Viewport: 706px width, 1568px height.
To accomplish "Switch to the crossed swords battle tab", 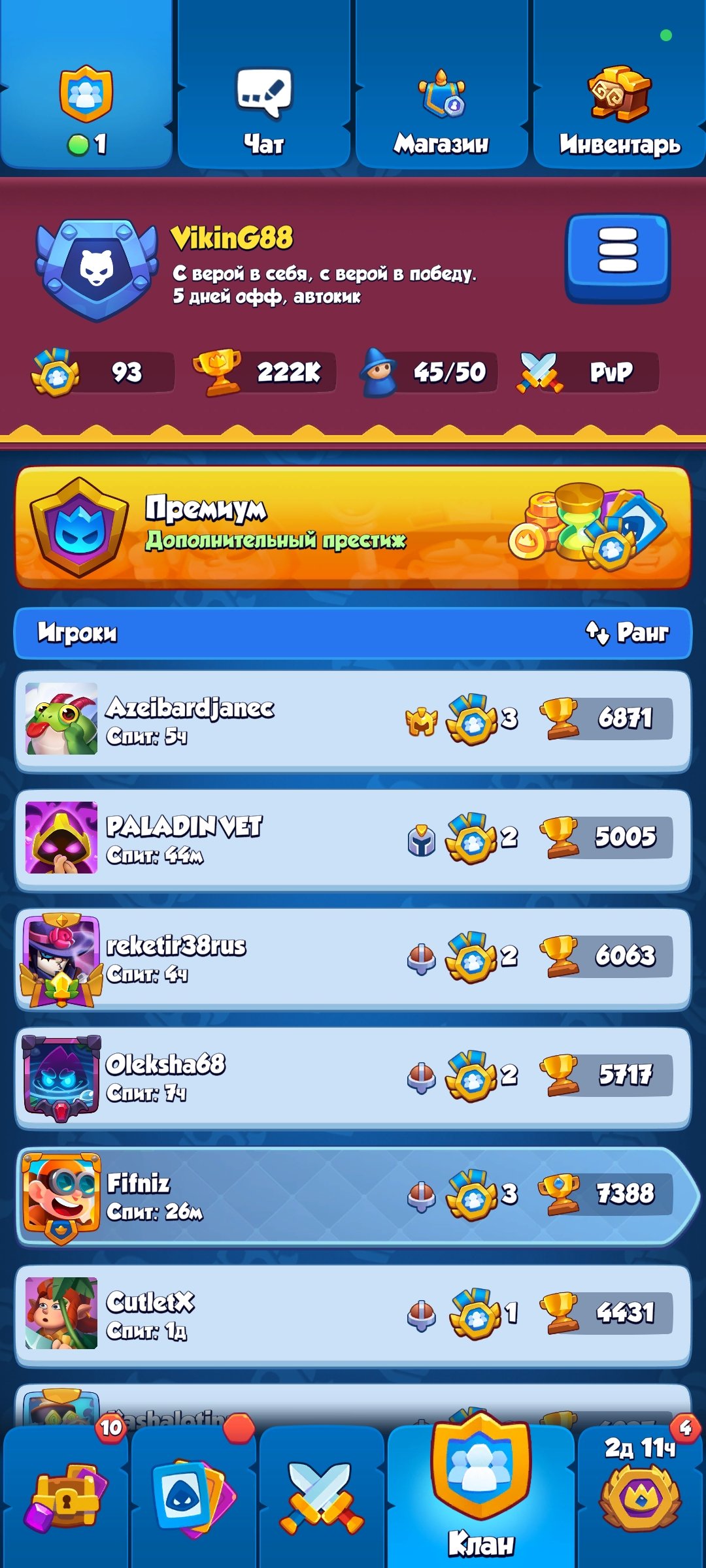I will (x=321, y=1496).
